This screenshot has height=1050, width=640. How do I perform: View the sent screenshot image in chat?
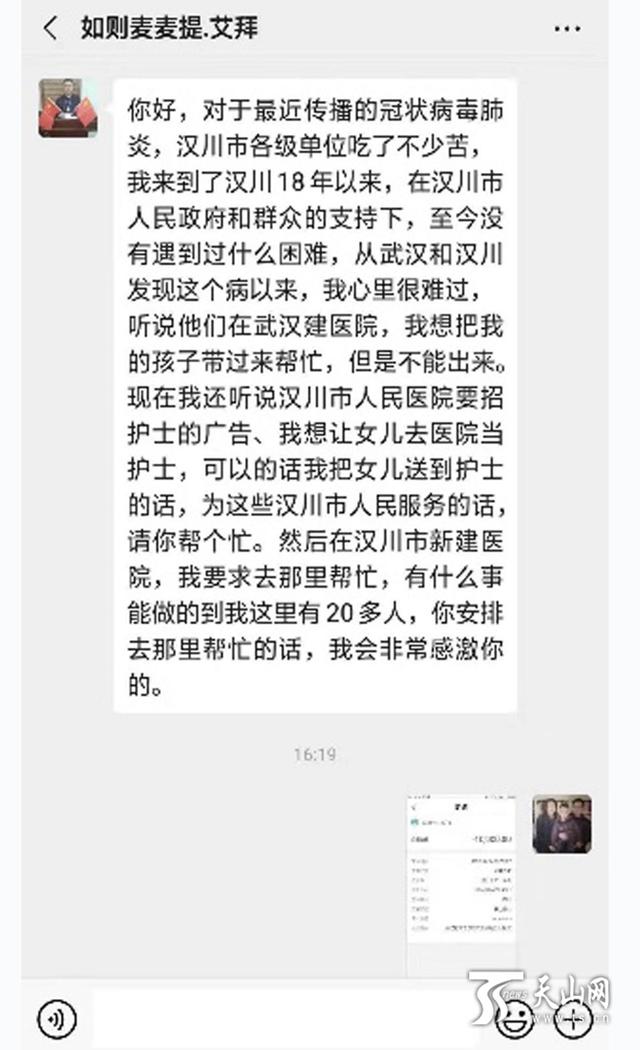tap(461, 885)
